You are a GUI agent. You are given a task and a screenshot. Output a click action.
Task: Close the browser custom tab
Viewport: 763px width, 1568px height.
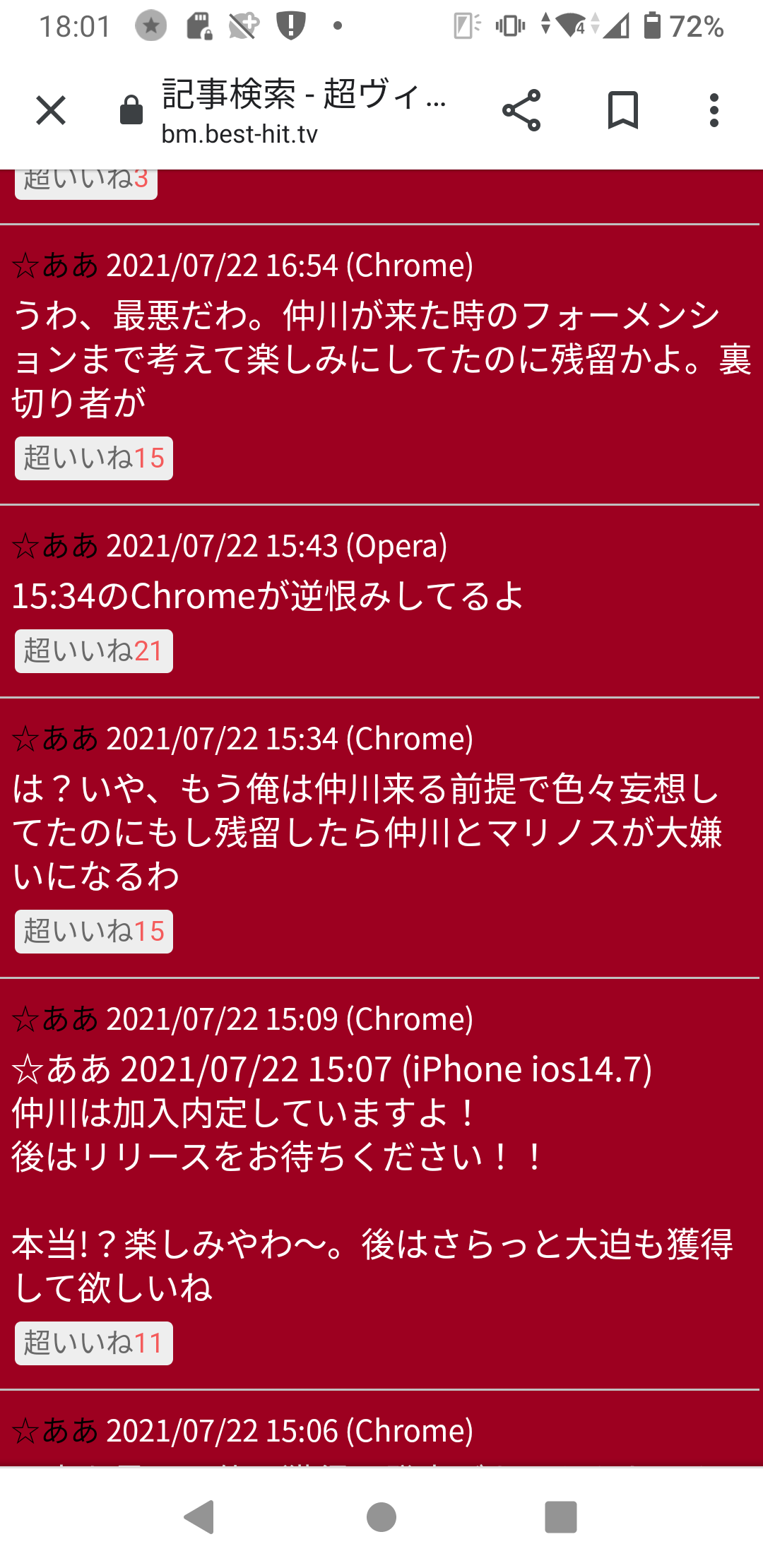[x=51, y=111]
